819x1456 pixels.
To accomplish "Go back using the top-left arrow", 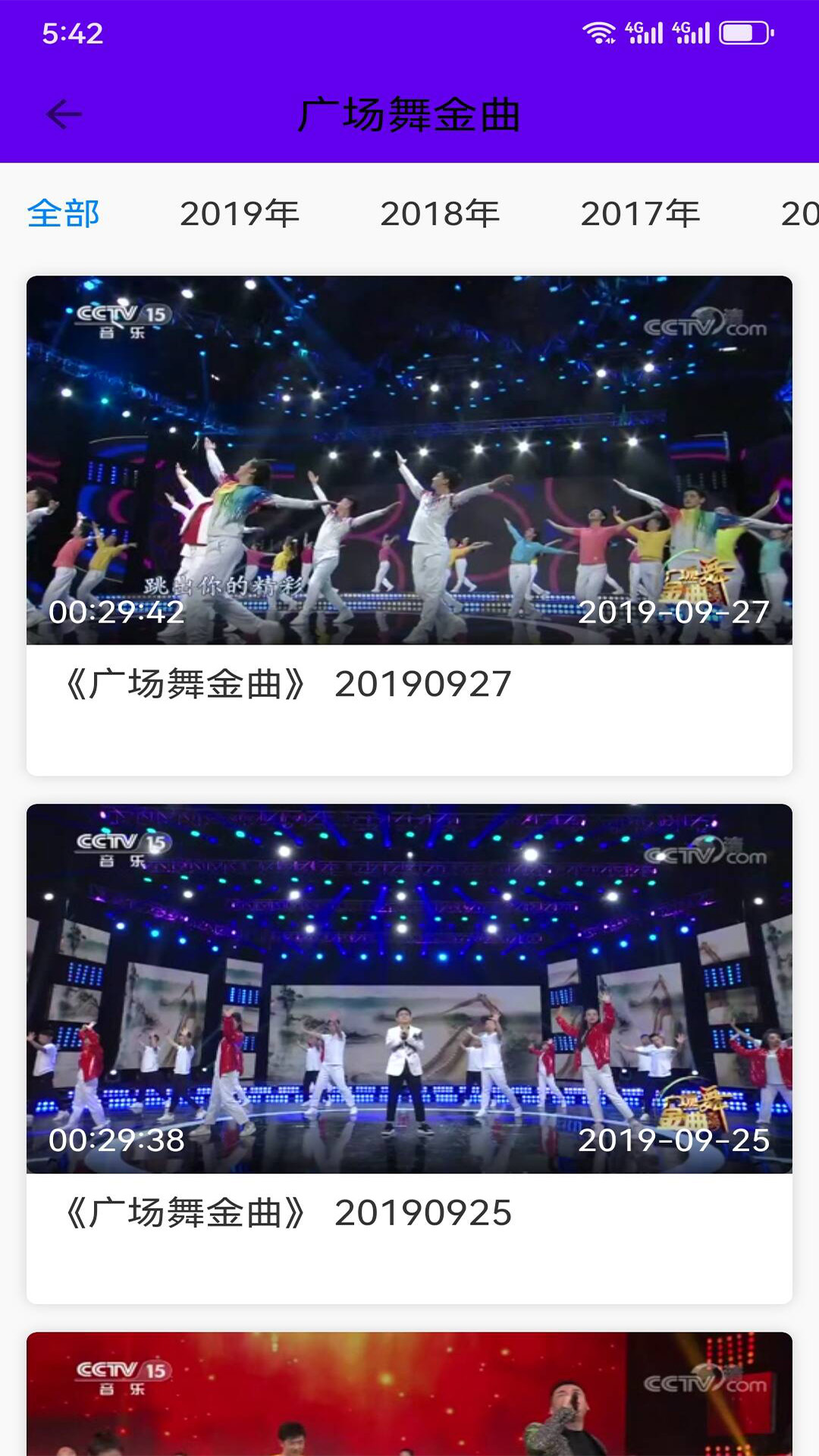I will [64, 115].
